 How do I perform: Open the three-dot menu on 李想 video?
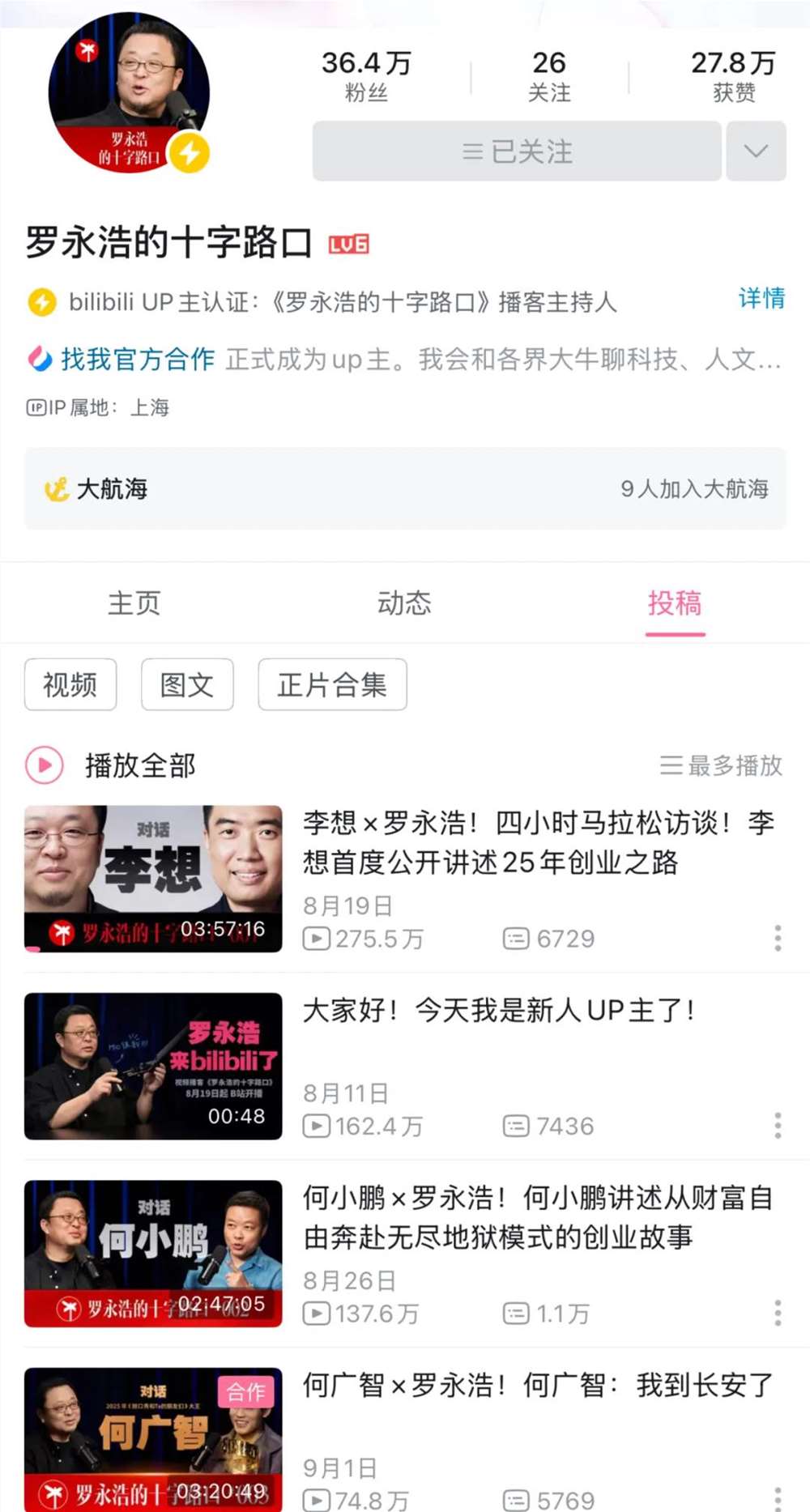(x=777, y=939)
